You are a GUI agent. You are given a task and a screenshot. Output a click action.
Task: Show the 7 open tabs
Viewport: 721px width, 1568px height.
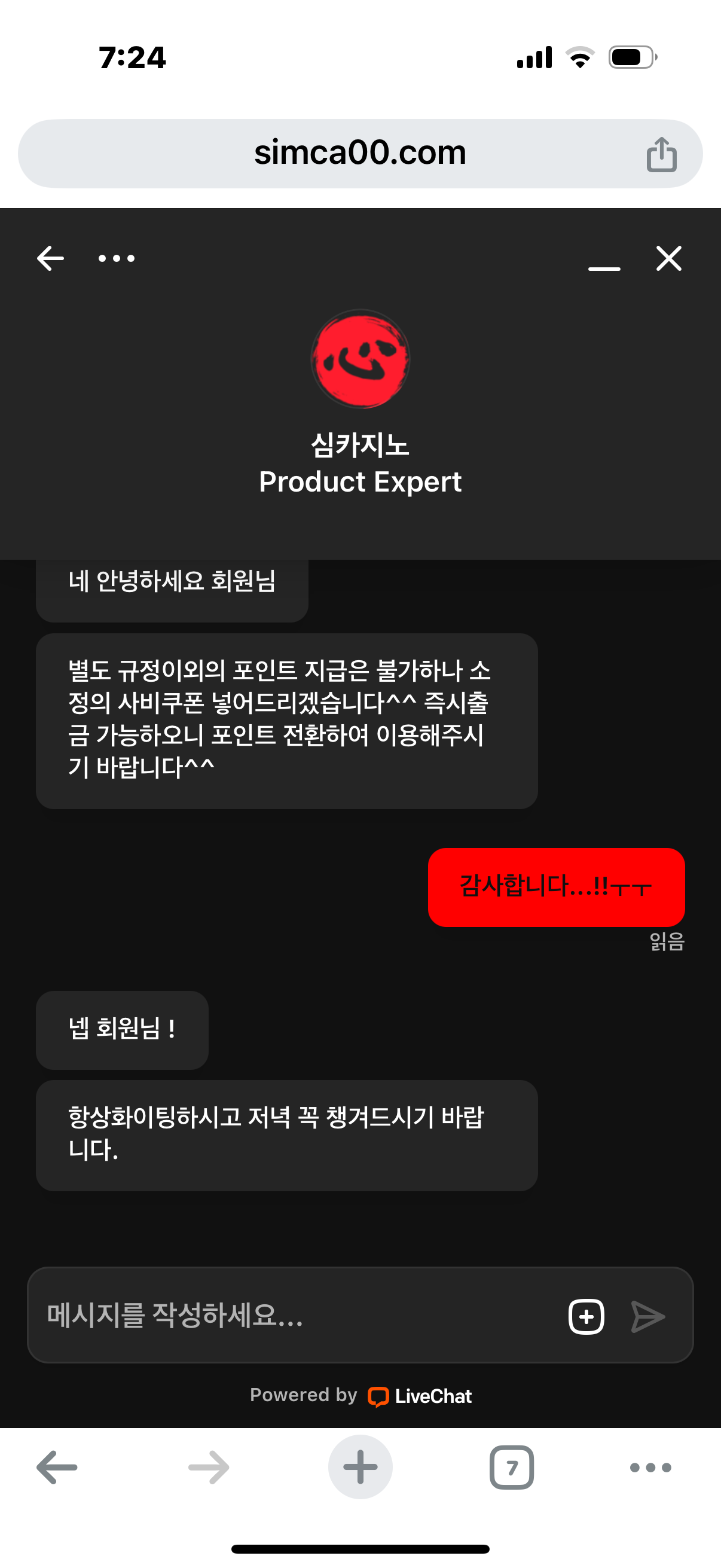click(x=511, y=1467)
